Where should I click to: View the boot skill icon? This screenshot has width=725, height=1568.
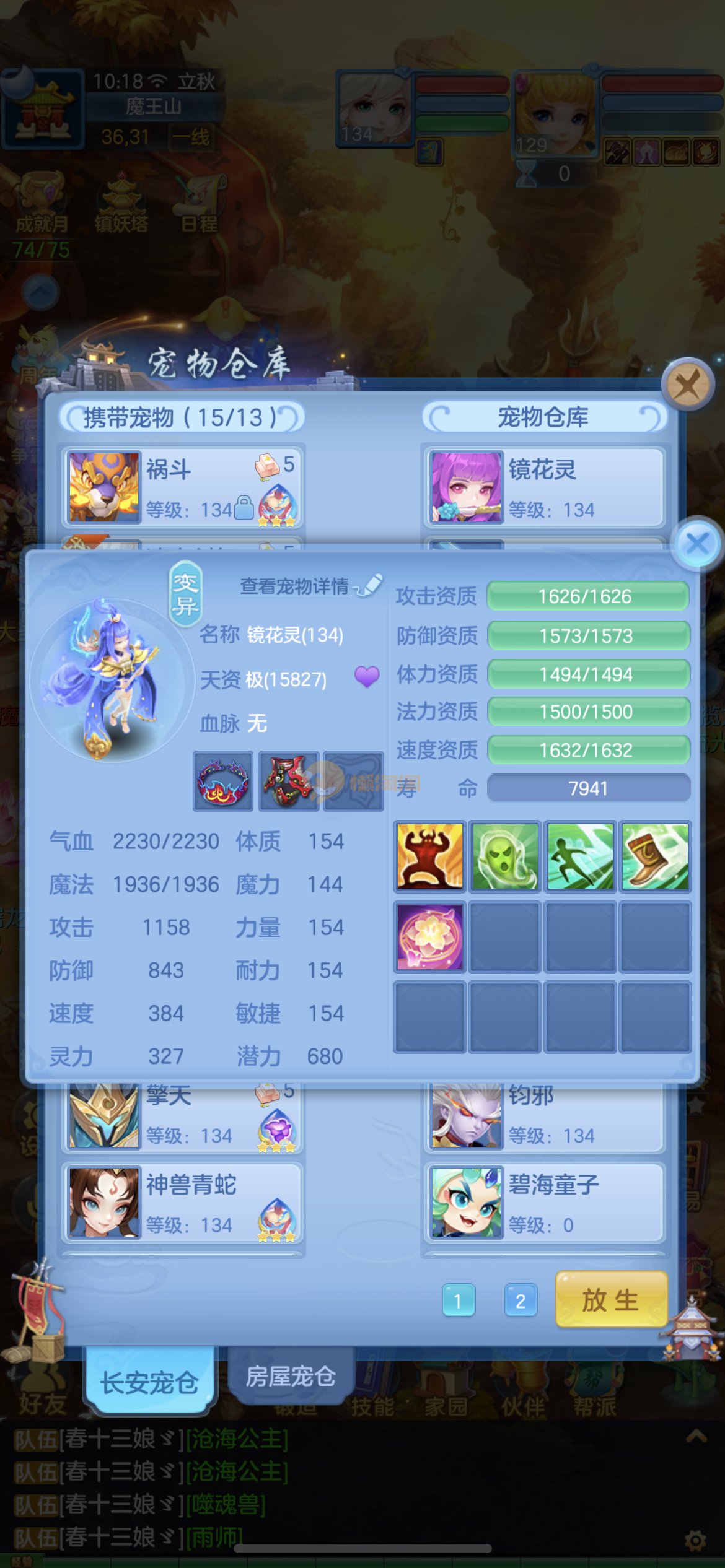click(655, 856)
